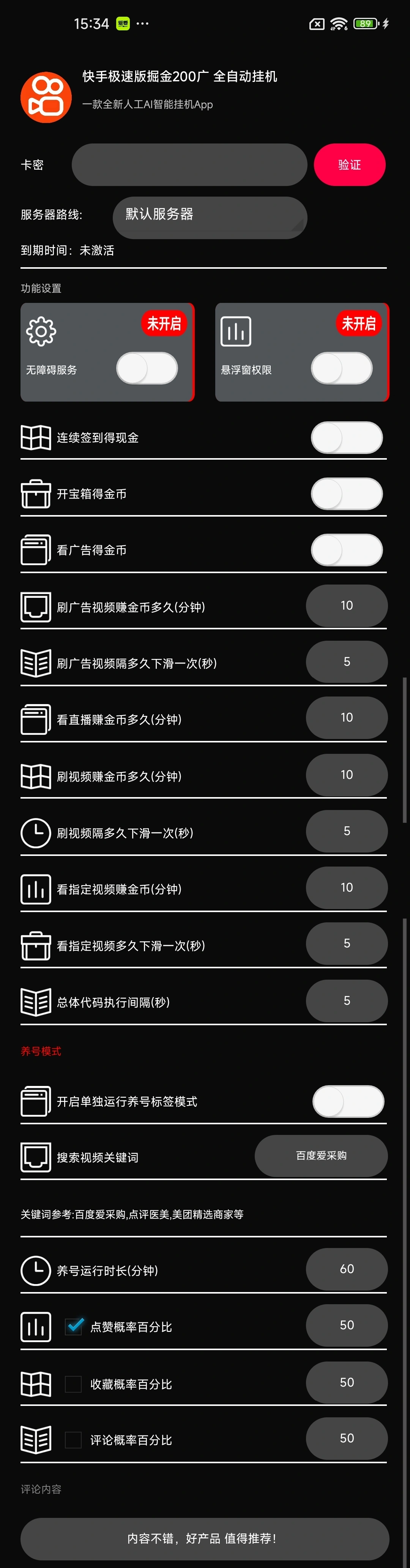Screen dimensions: 410x1568
Task: Edit the 评论内容 text field
Action: click(204, 1538)
